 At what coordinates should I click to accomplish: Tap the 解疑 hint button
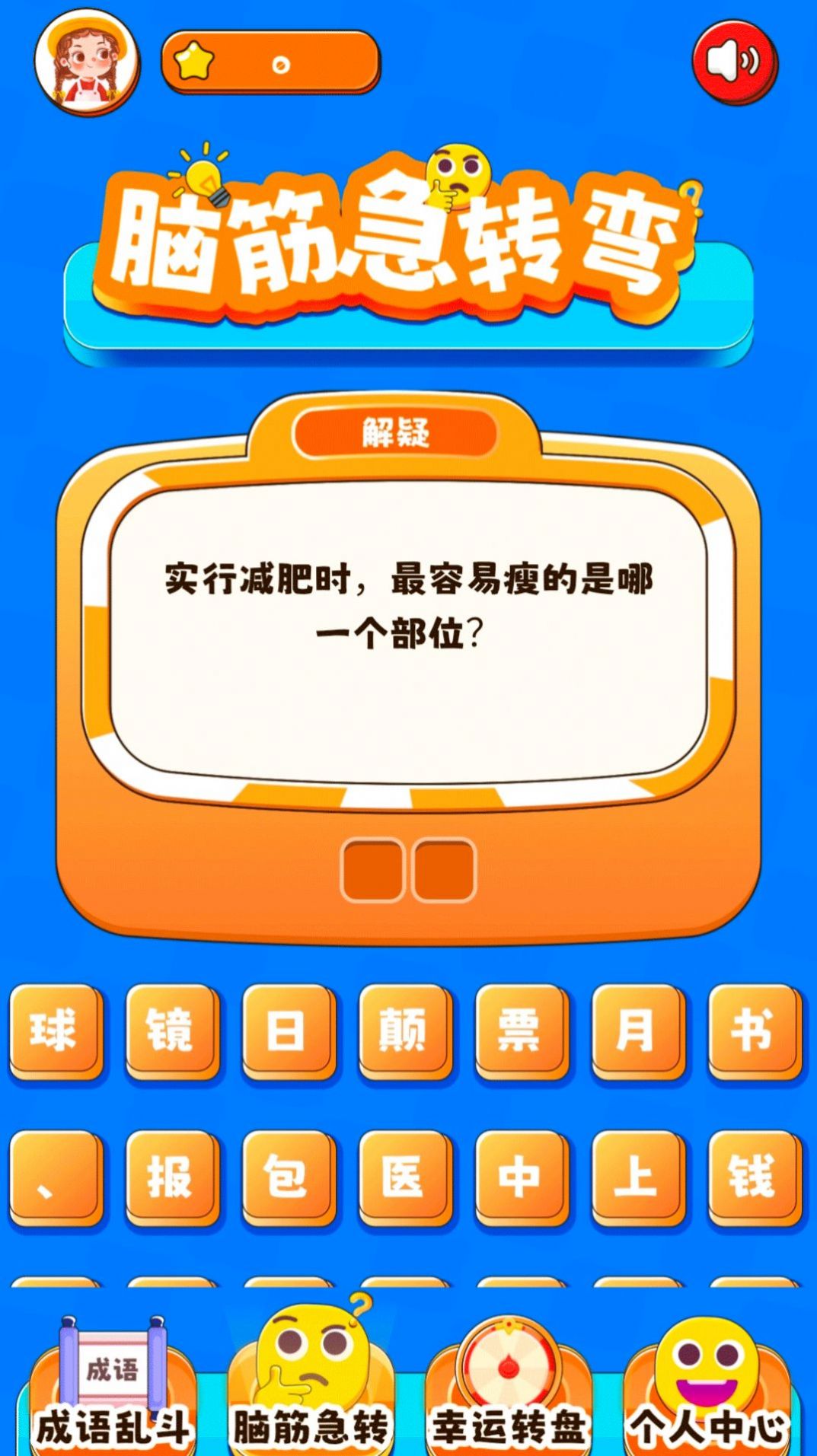point(394,434)
